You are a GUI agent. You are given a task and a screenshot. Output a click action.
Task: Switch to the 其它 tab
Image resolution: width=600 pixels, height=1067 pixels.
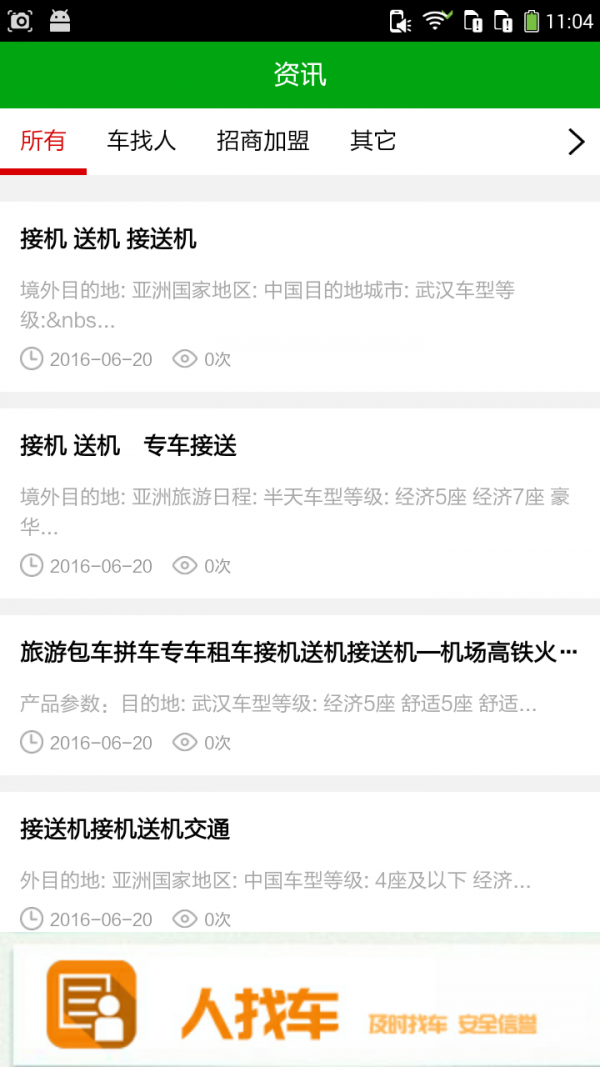pyautogui.click(x=373, y=141)
